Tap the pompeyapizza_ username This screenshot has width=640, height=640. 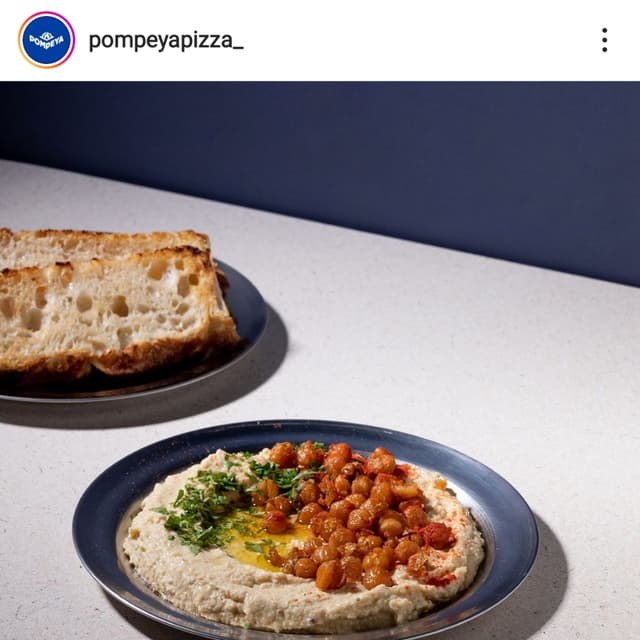coord(165,41)
